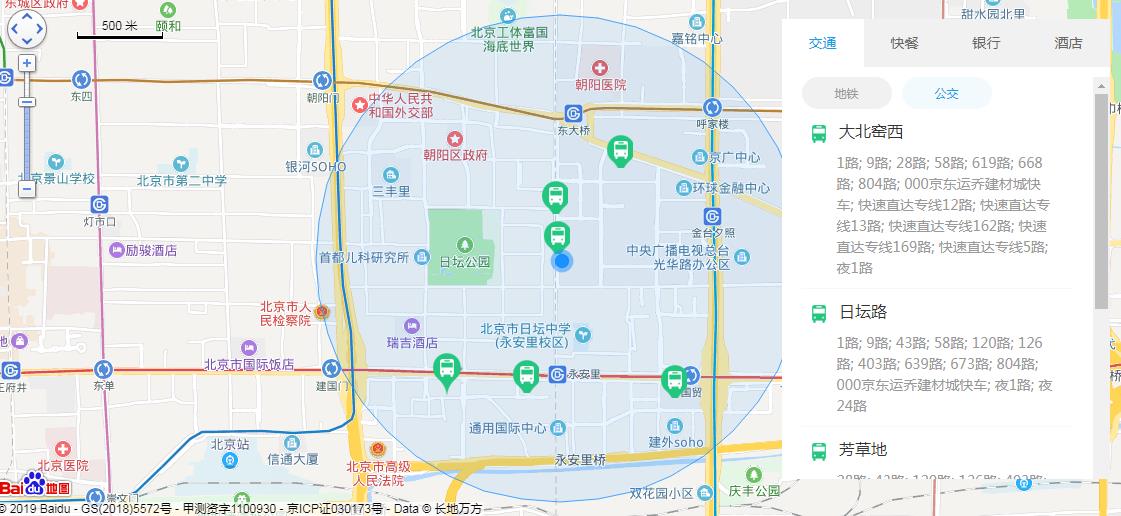Zoom out with the minus button
Viewport: 1121px width, 516px height.
(27, 187)
